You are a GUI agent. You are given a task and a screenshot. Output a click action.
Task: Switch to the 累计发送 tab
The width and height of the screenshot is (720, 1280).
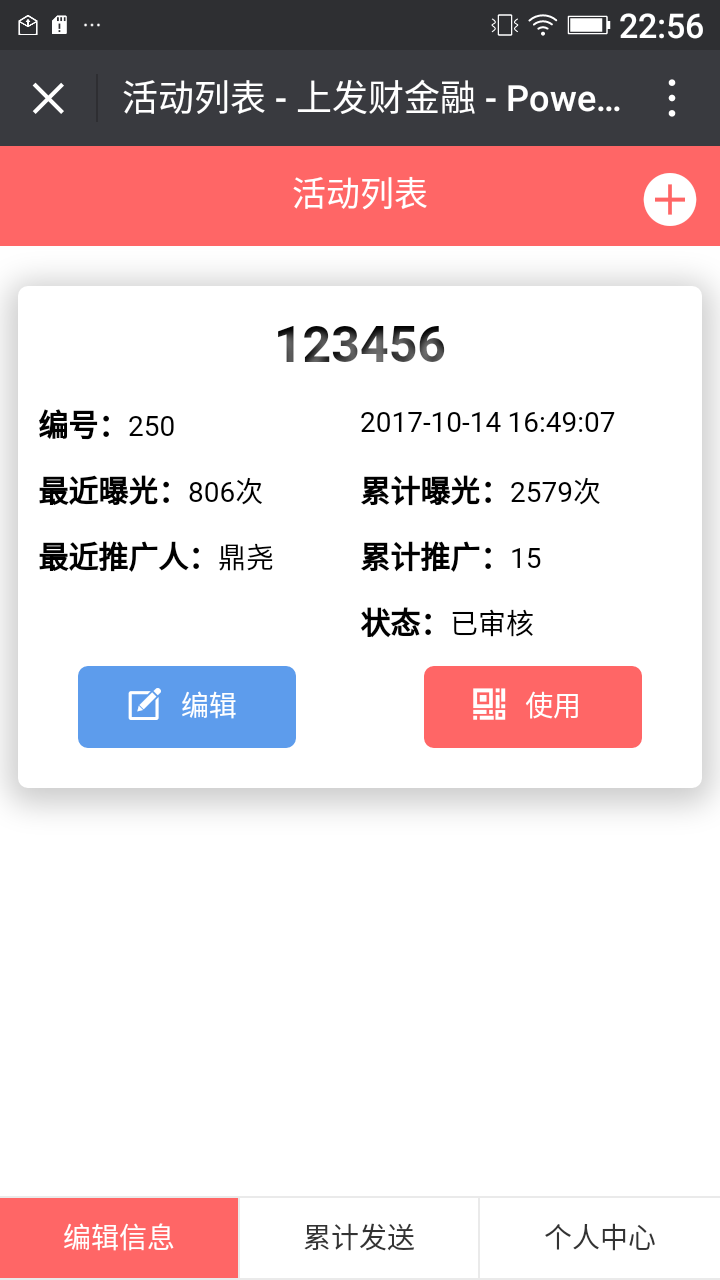pos(358,1237)
